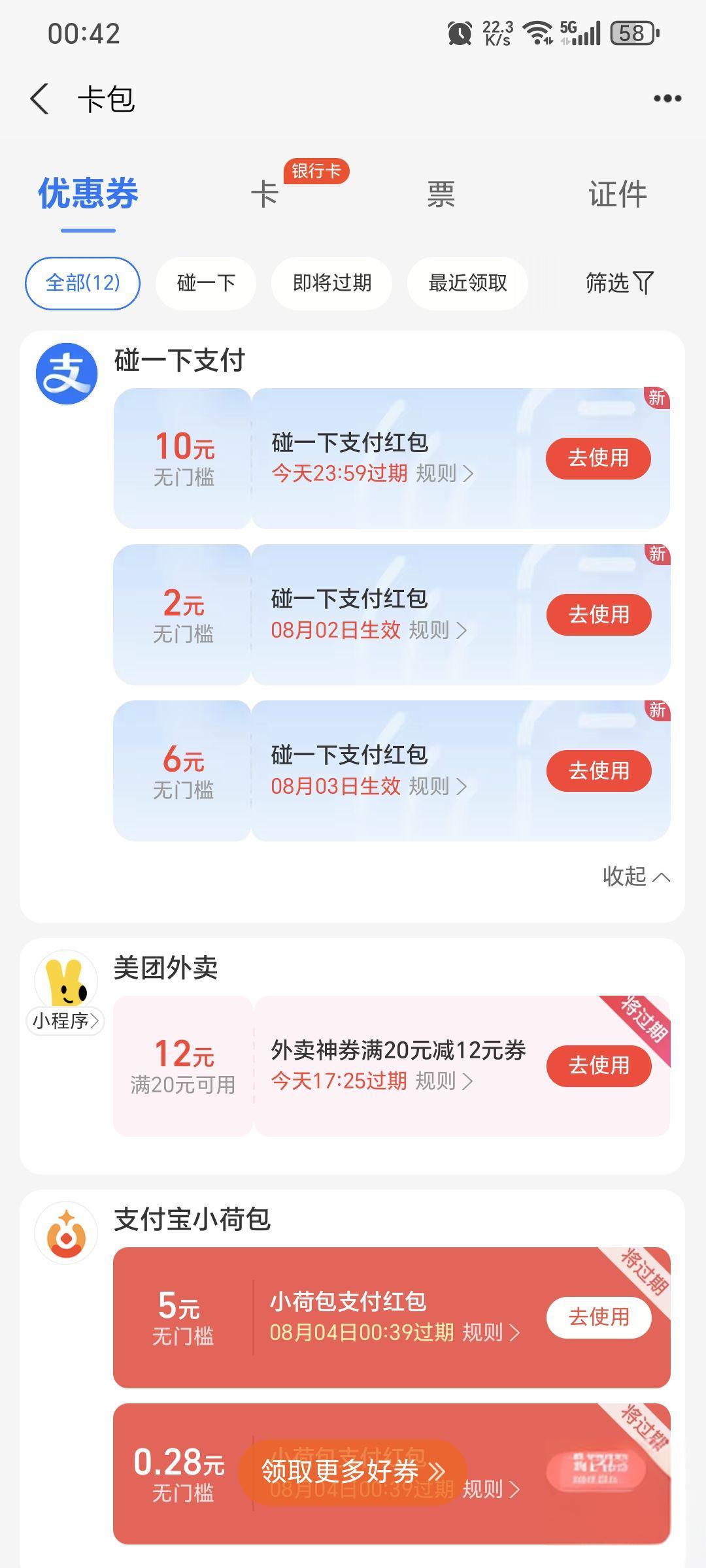
Task: Tap 去使用 on the 6元 红包
Action: [x=599, y=771]
